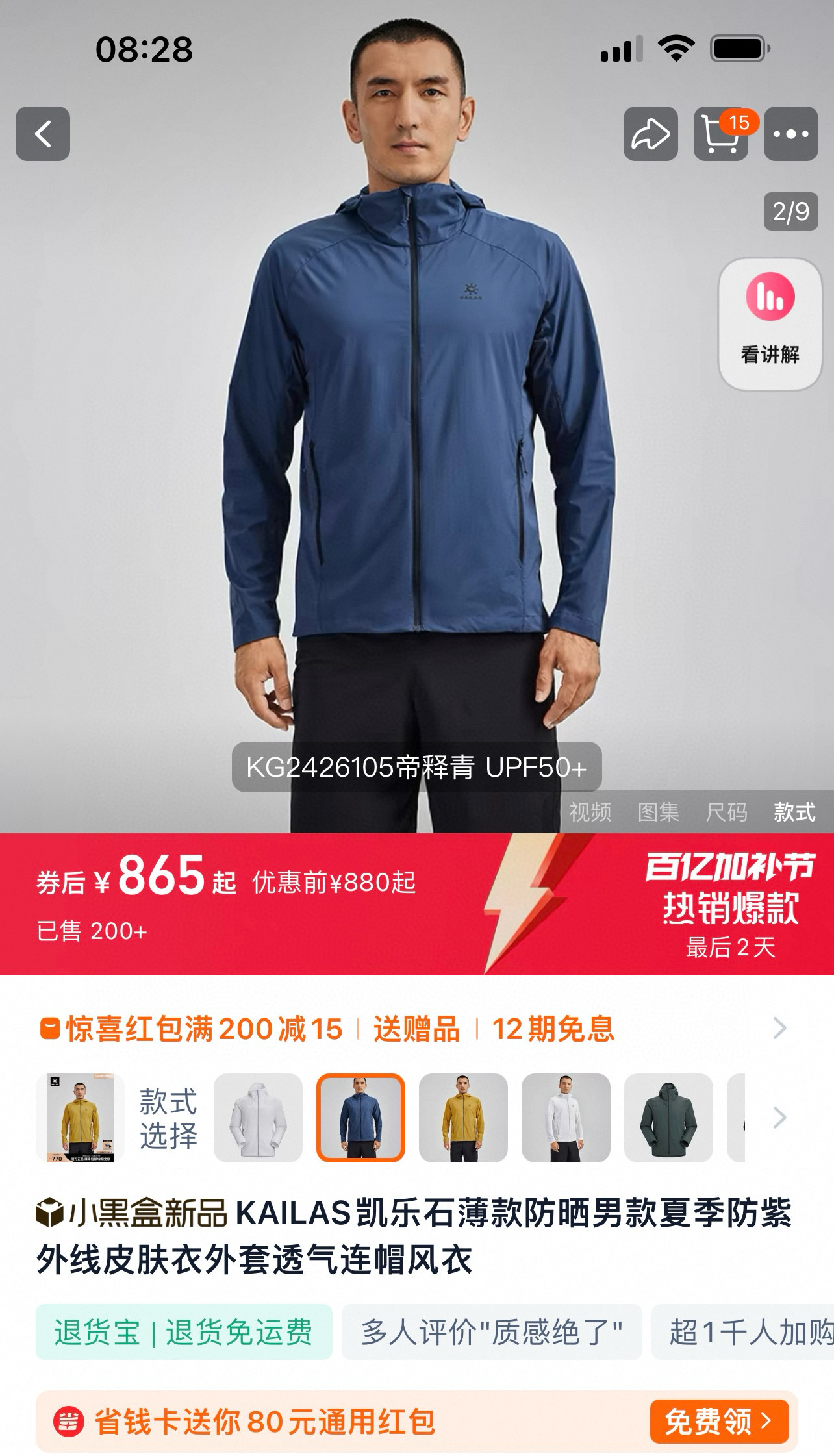The height and width of the screenshot is (1456, 834).
Task: Switch to the 图集 tab
Action: point(658,812)
